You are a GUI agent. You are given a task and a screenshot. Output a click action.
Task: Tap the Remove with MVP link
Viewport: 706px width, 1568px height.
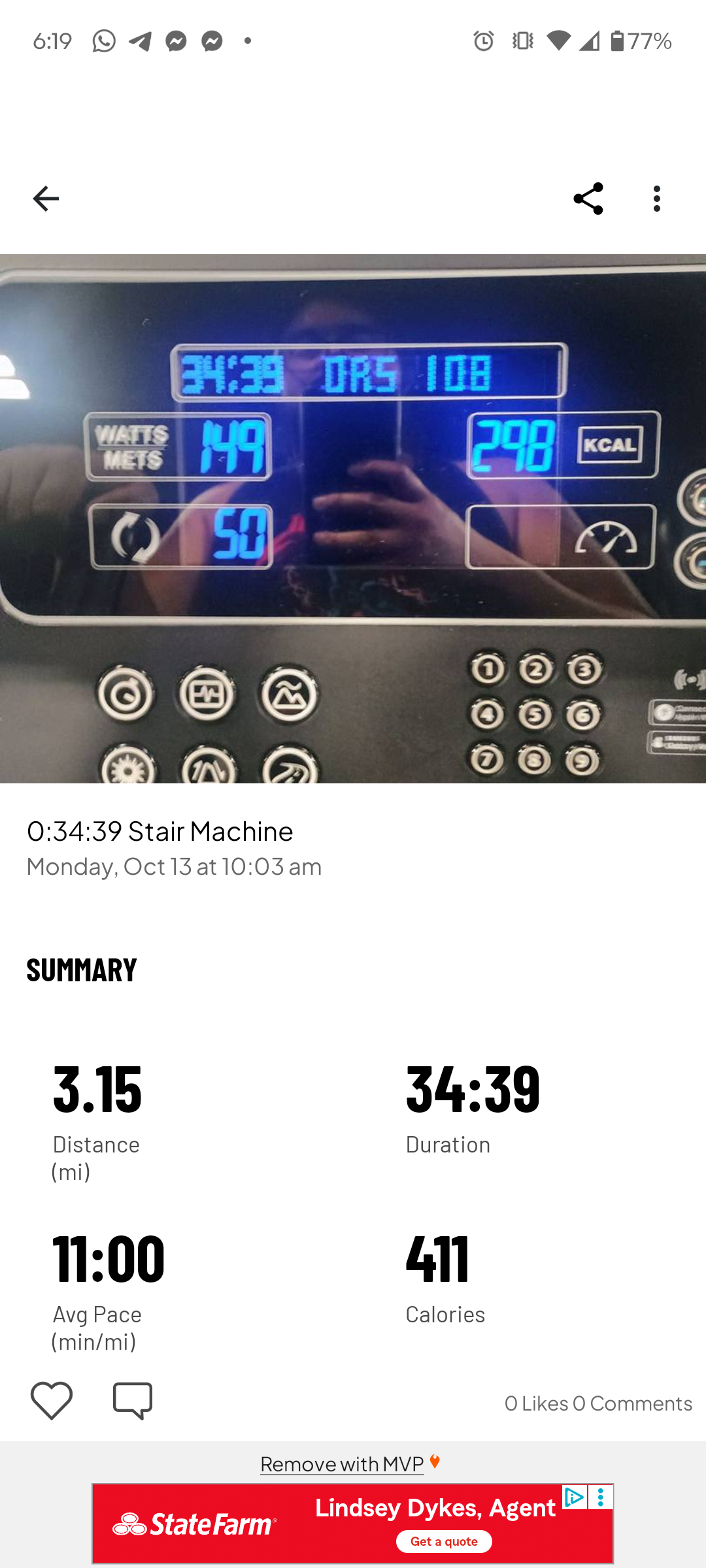pos(343,1464)
